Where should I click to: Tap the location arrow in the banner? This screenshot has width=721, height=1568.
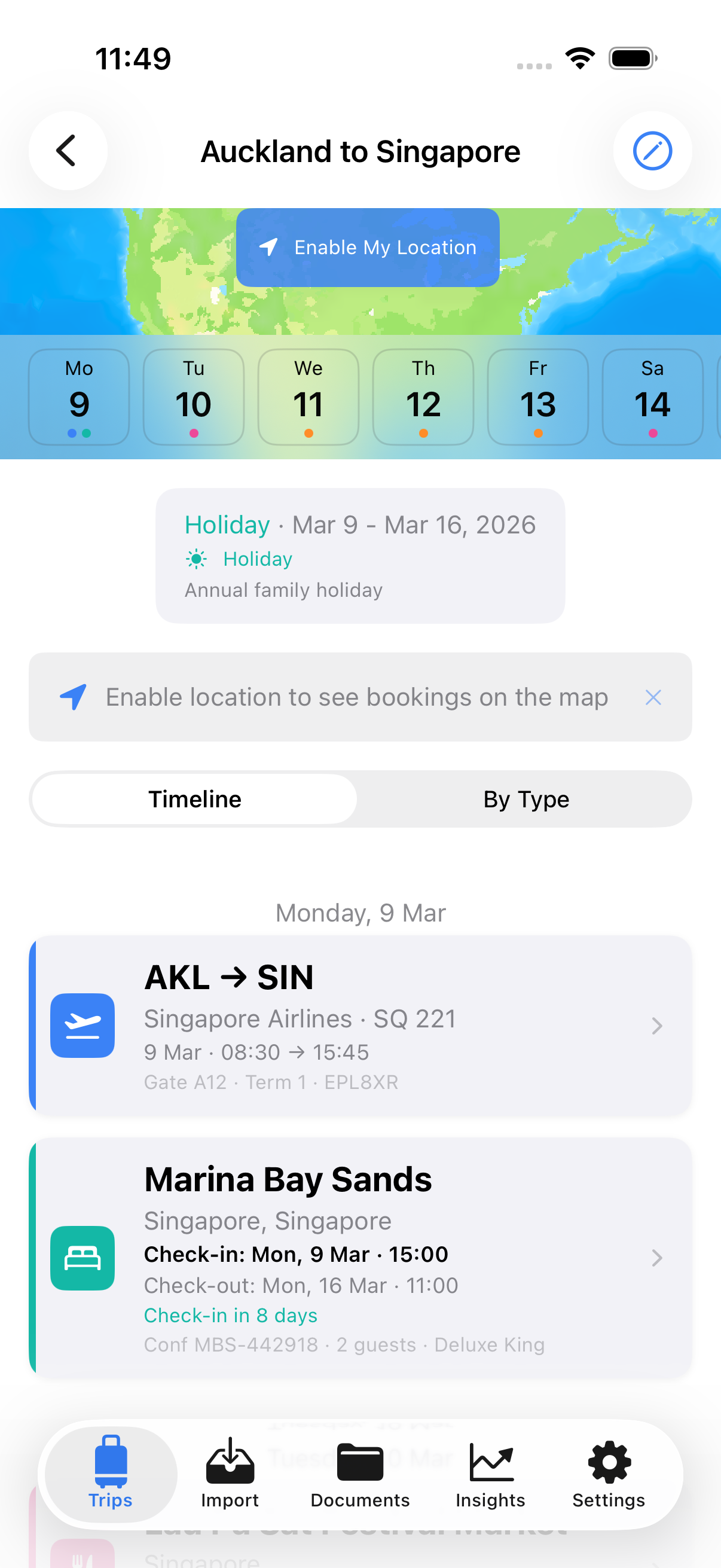click(x=72, y=697)
